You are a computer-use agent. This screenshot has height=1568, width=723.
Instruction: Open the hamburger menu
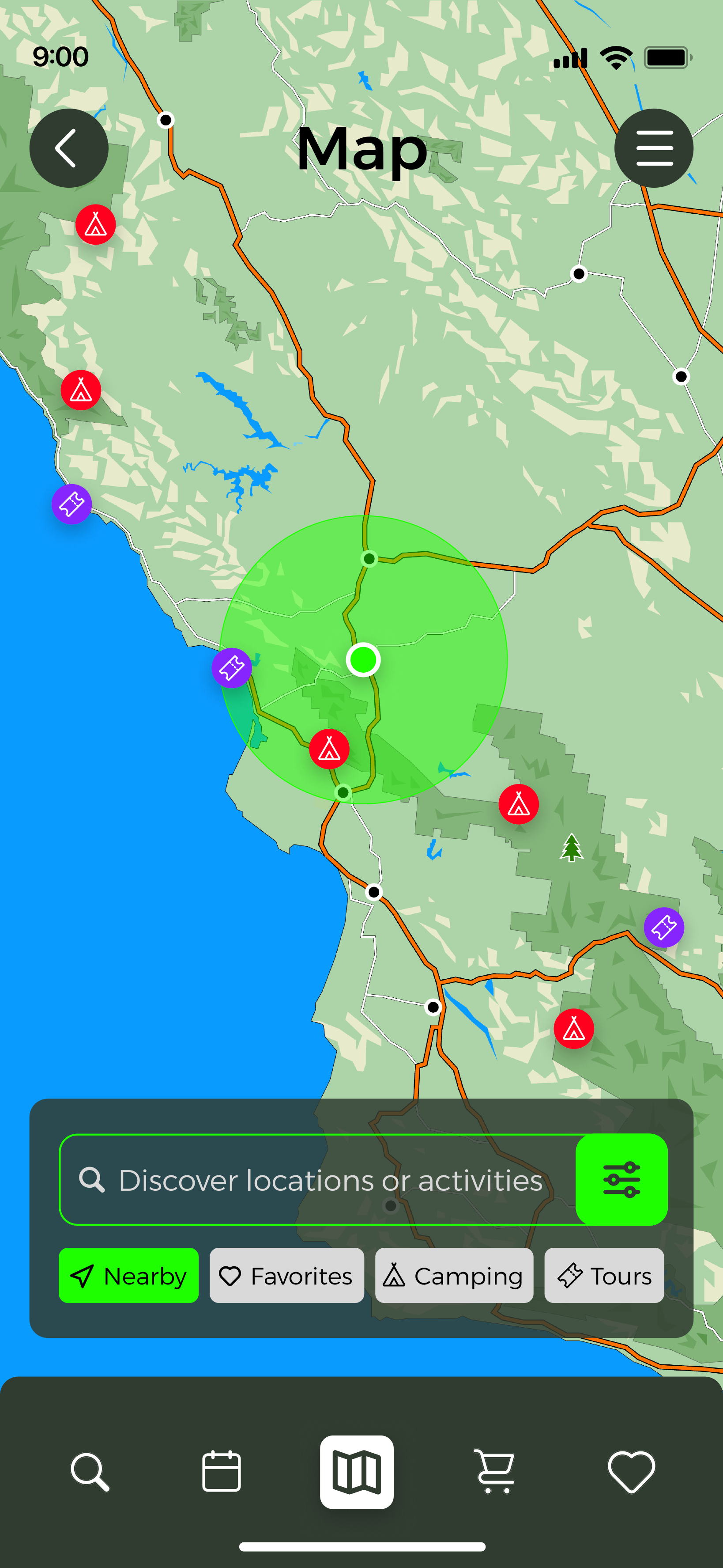click(654, 148)
